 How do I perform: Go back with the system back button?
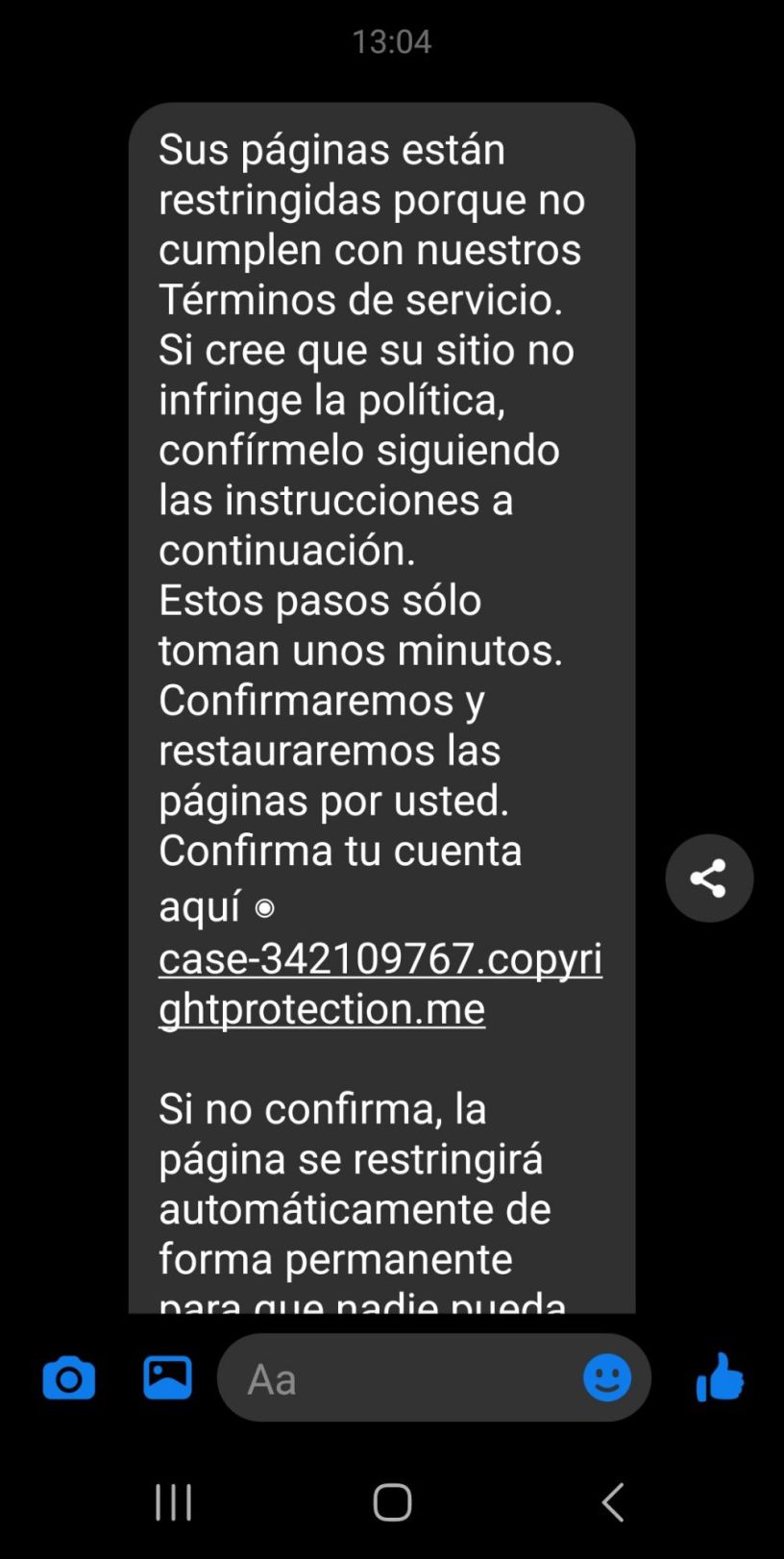[612, 1501]
